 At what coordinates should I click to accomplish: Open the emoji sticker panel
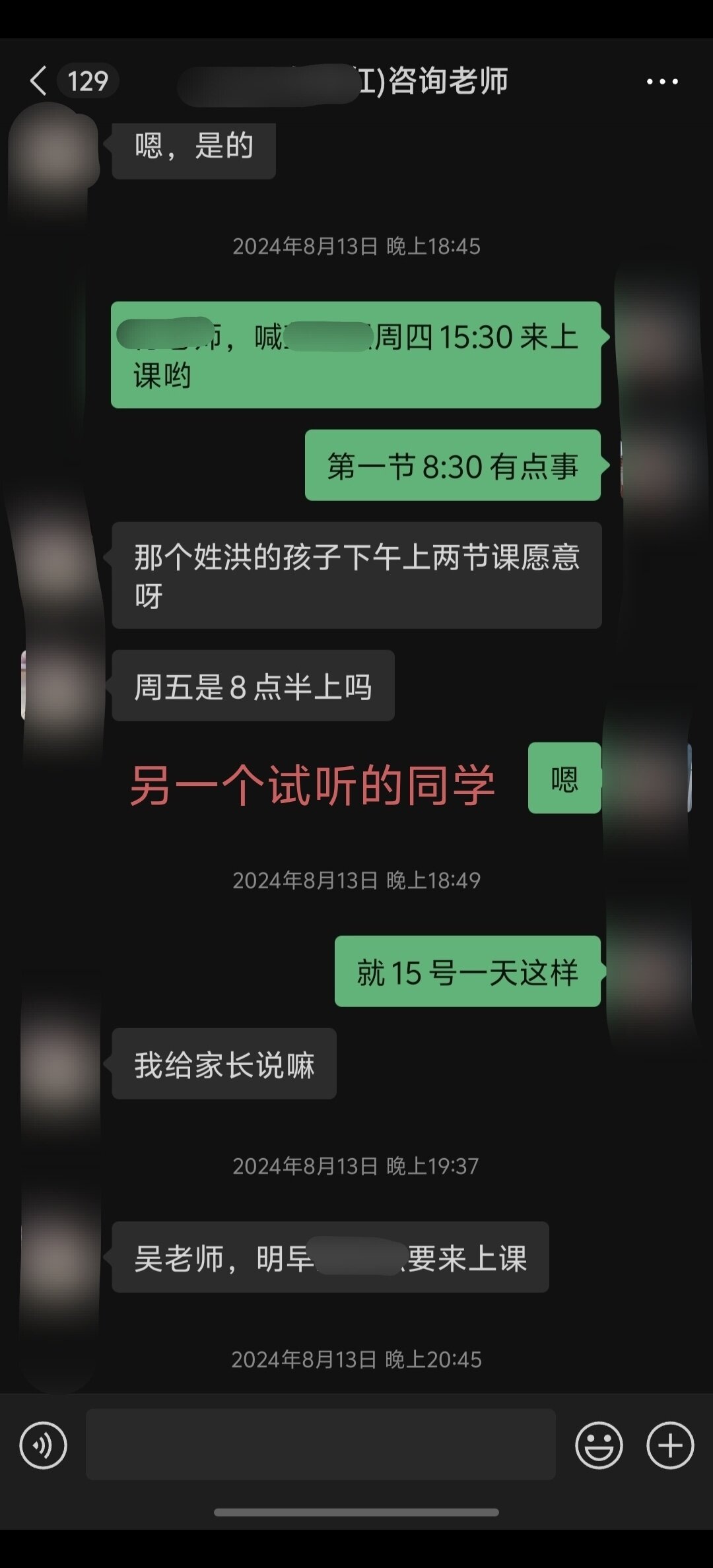point(599,1445)
